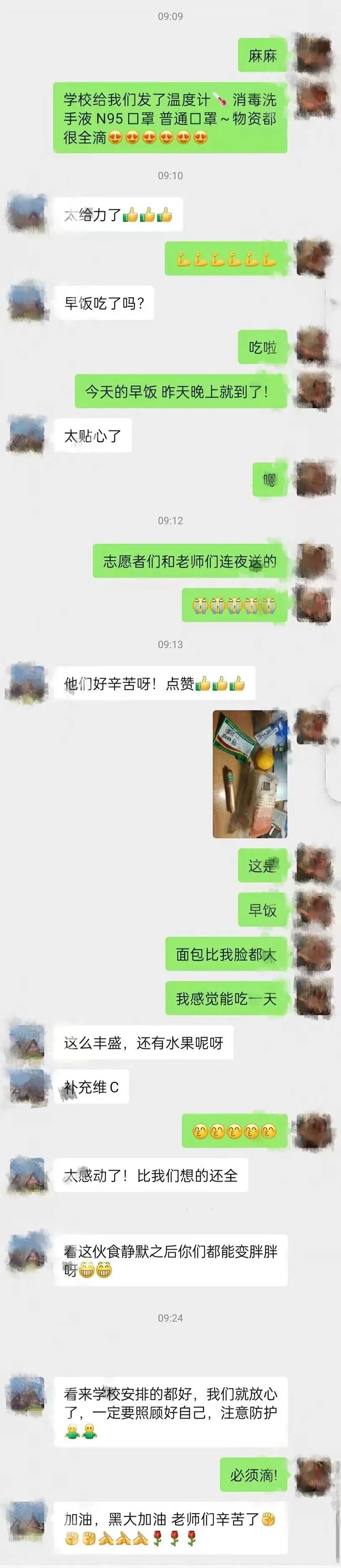The width and height of the screenshot is (341, 1568).
Task: Open the avatar next to 补充维C
Action: click(27, 1087)
